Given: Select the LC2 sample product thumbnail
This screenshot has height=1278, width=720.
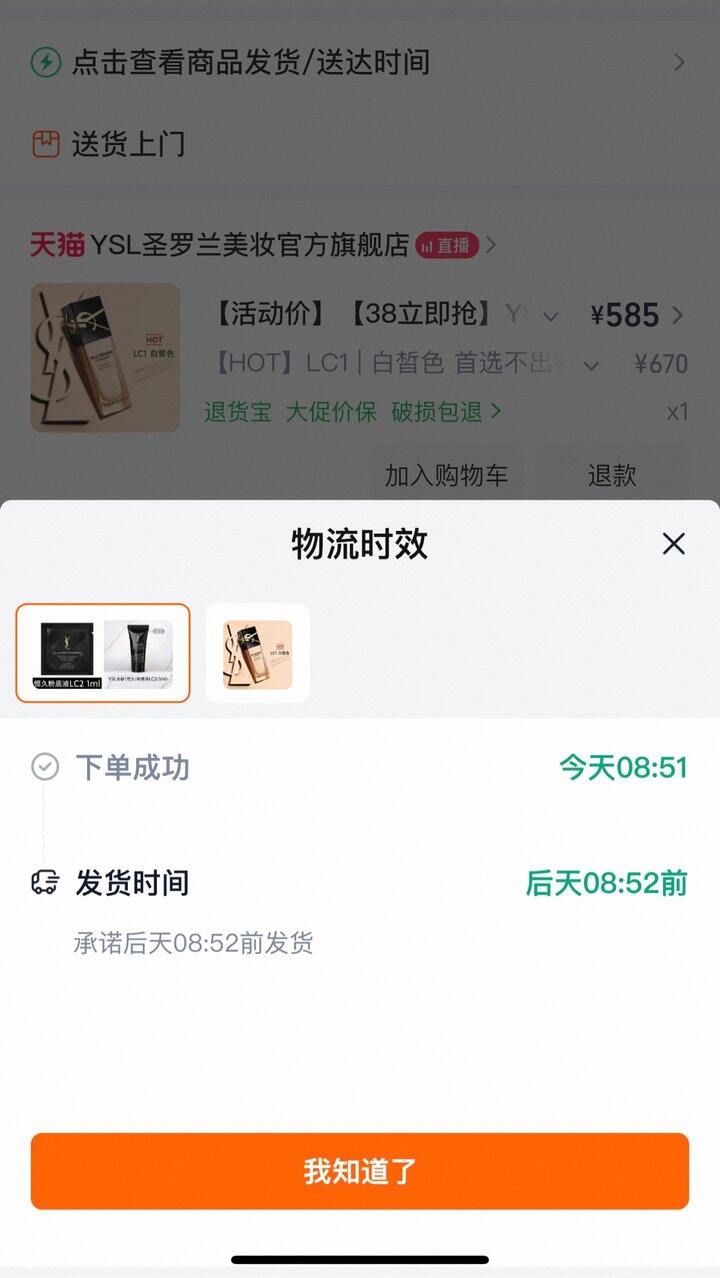Looking at the screenshot, I should (103, 653).
